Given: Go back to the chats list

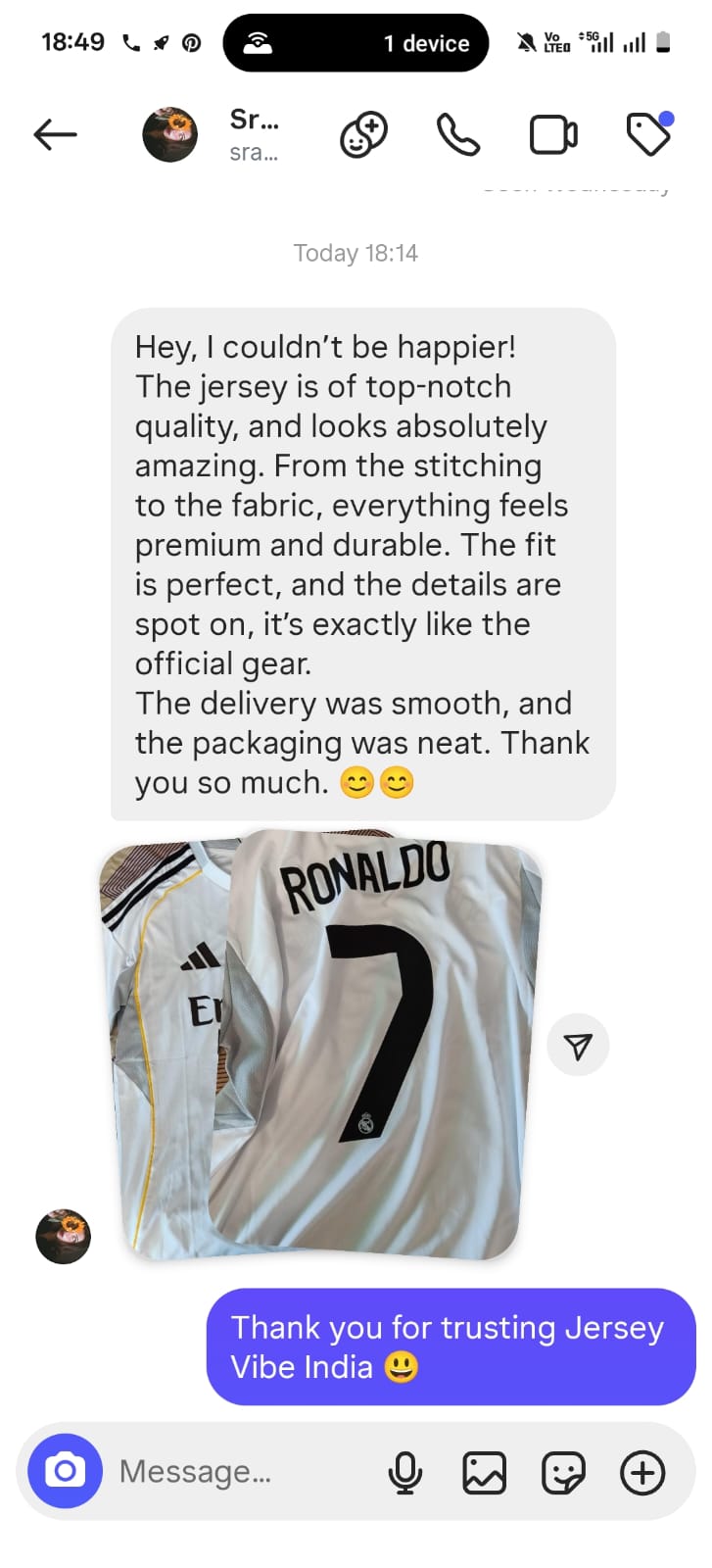Looking at the screenshot, I should pyautogui.click(x=55, y=134).
